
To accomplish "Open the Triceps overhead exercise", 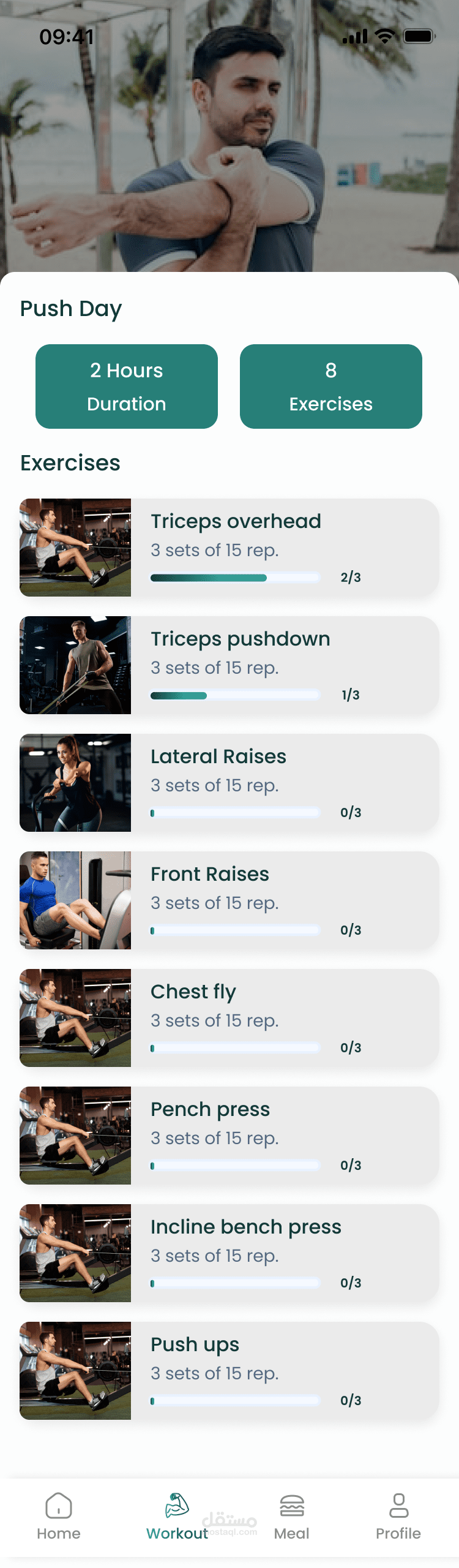I will [x=229, y=547].
